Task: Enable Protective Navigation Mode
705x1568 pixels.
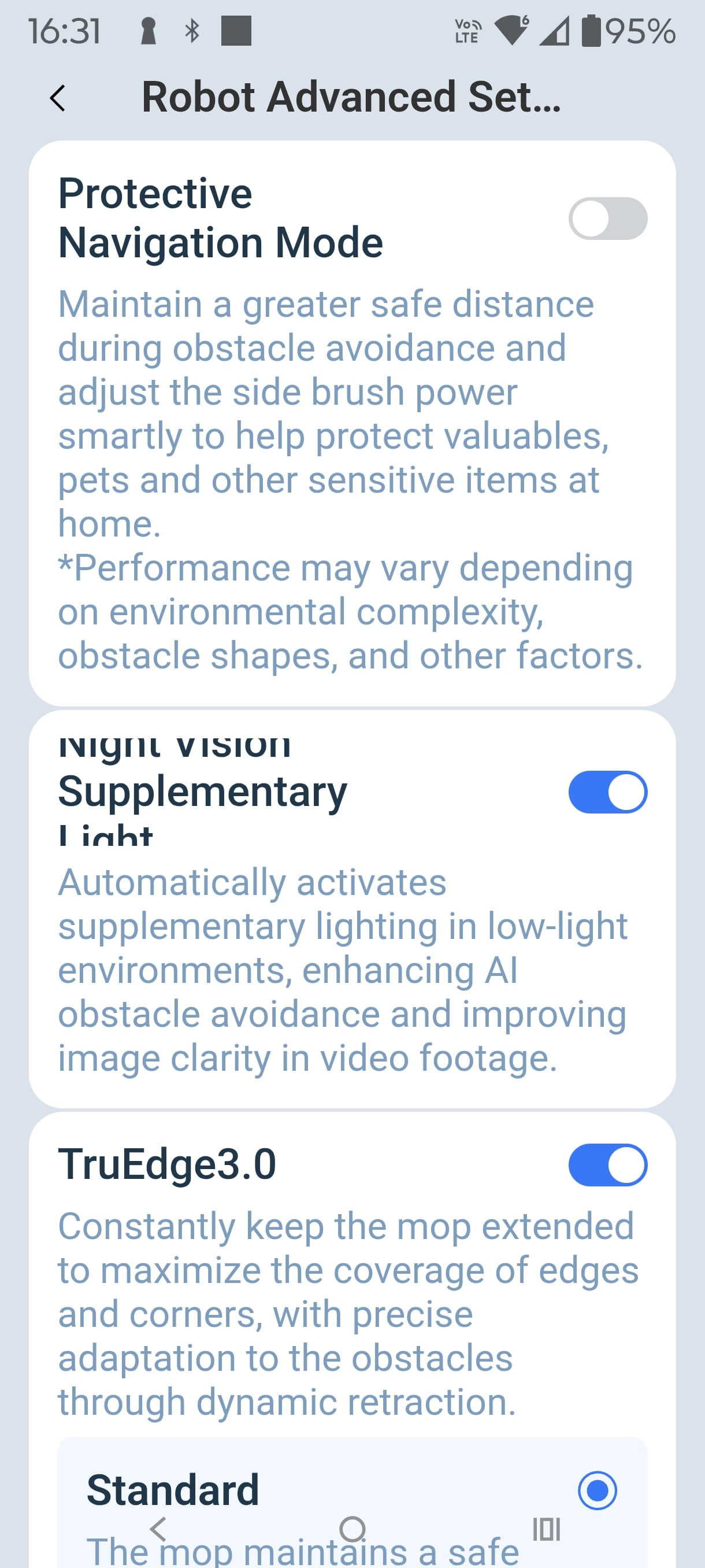Action: click(607, 219)
